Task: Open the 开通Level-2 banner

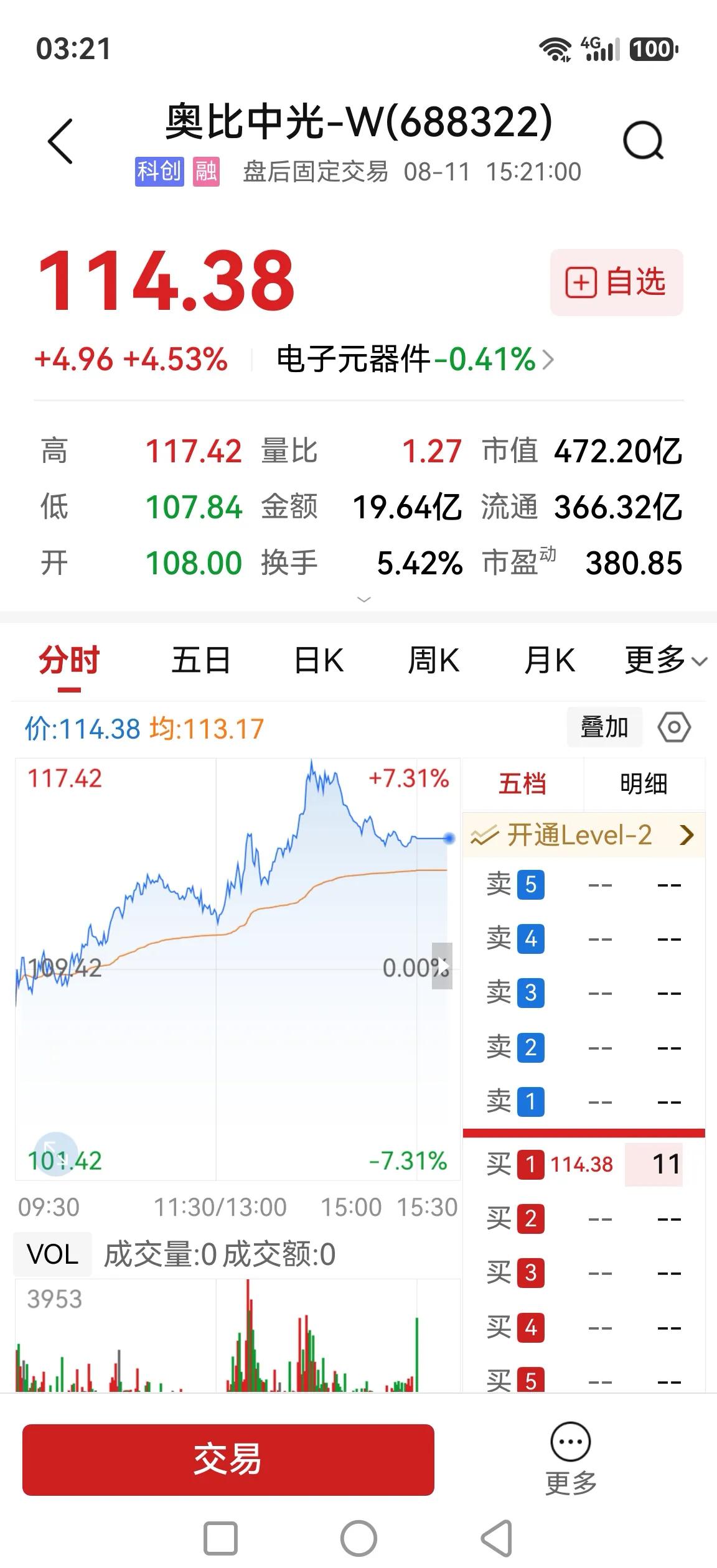Action: tap(584, 835)
